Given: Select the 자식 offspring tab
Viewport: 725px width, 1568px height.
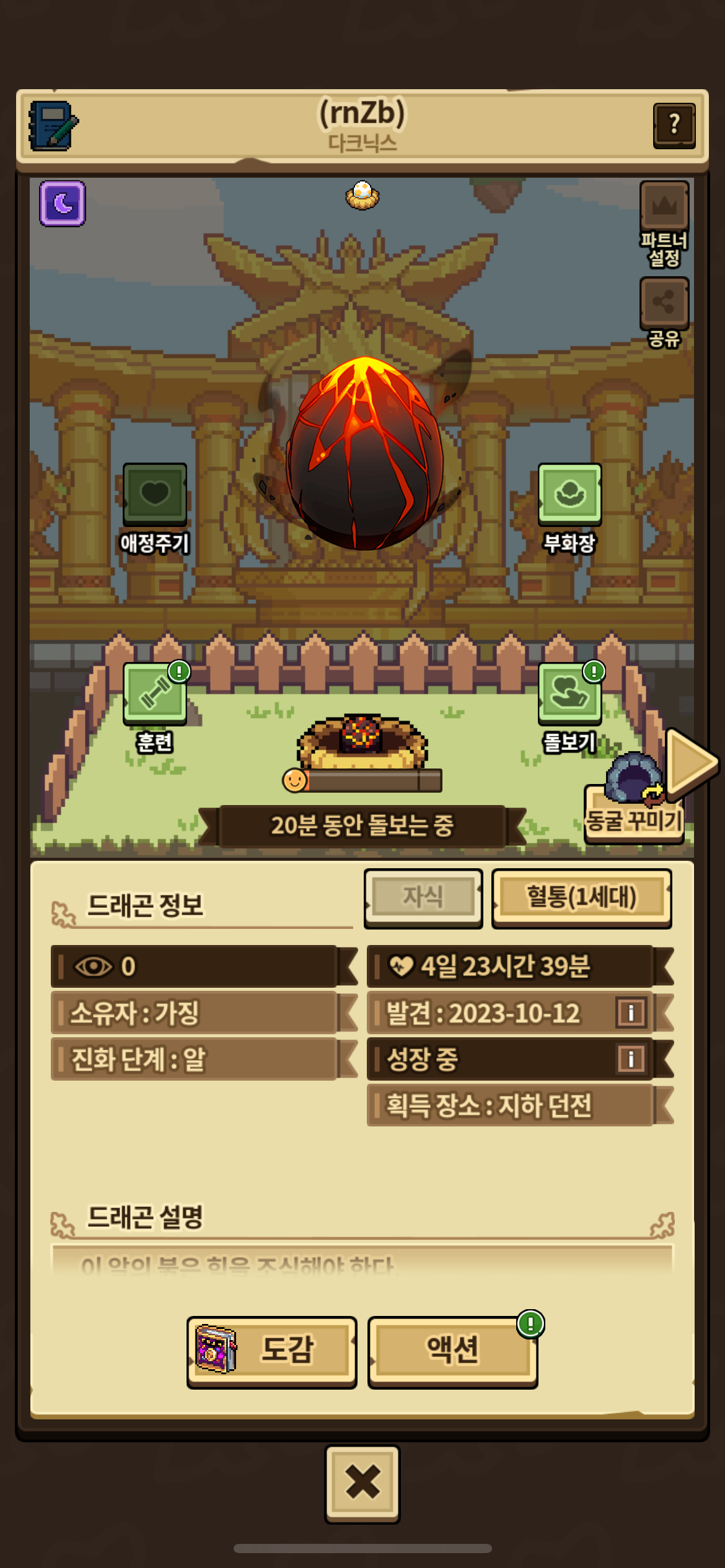Looking at the screenshot, I should point(423,897).
